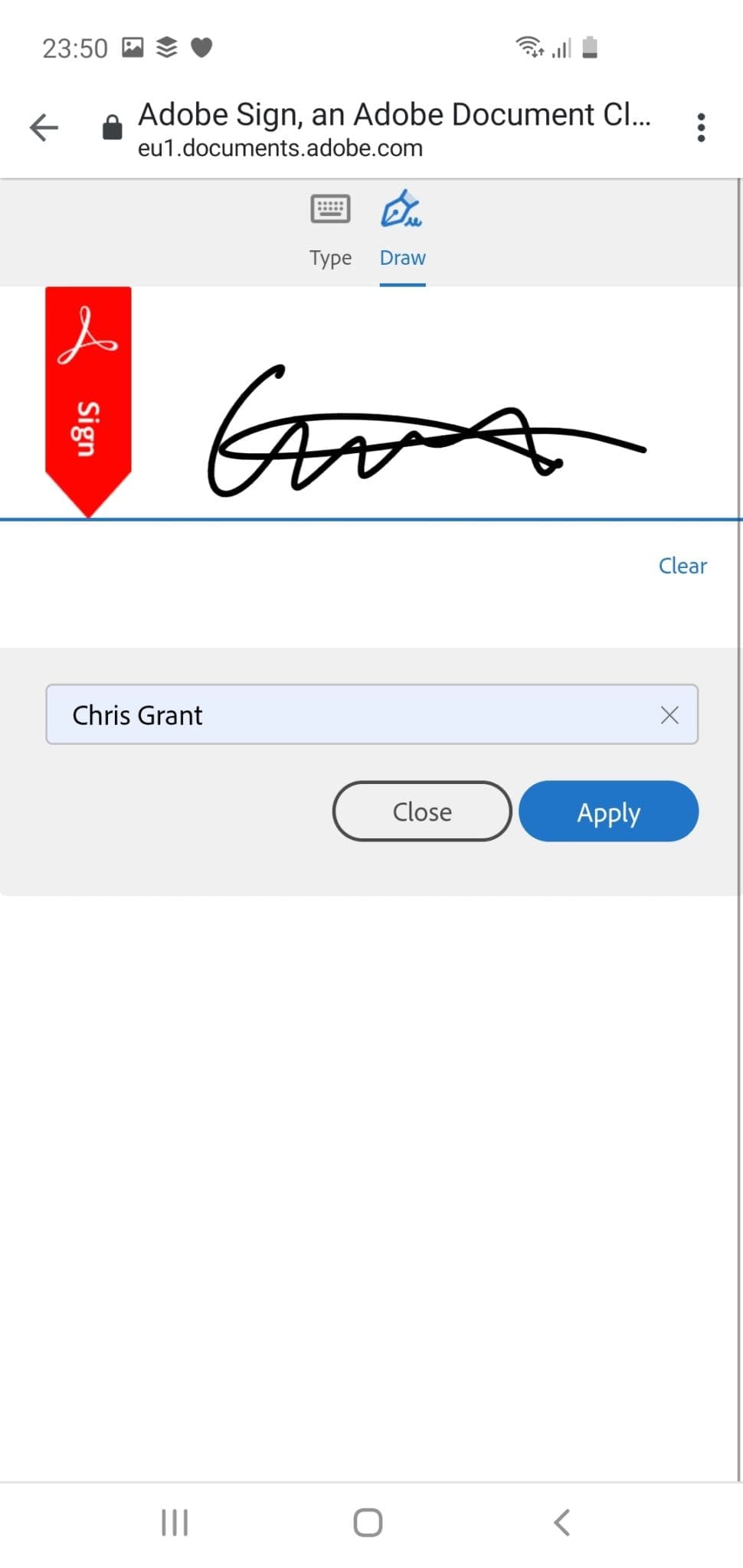Tap the drawn signature on the canvas
The width and height of the screenshot is (743, 1568).
pyautogui.click(x=421, y=429)
